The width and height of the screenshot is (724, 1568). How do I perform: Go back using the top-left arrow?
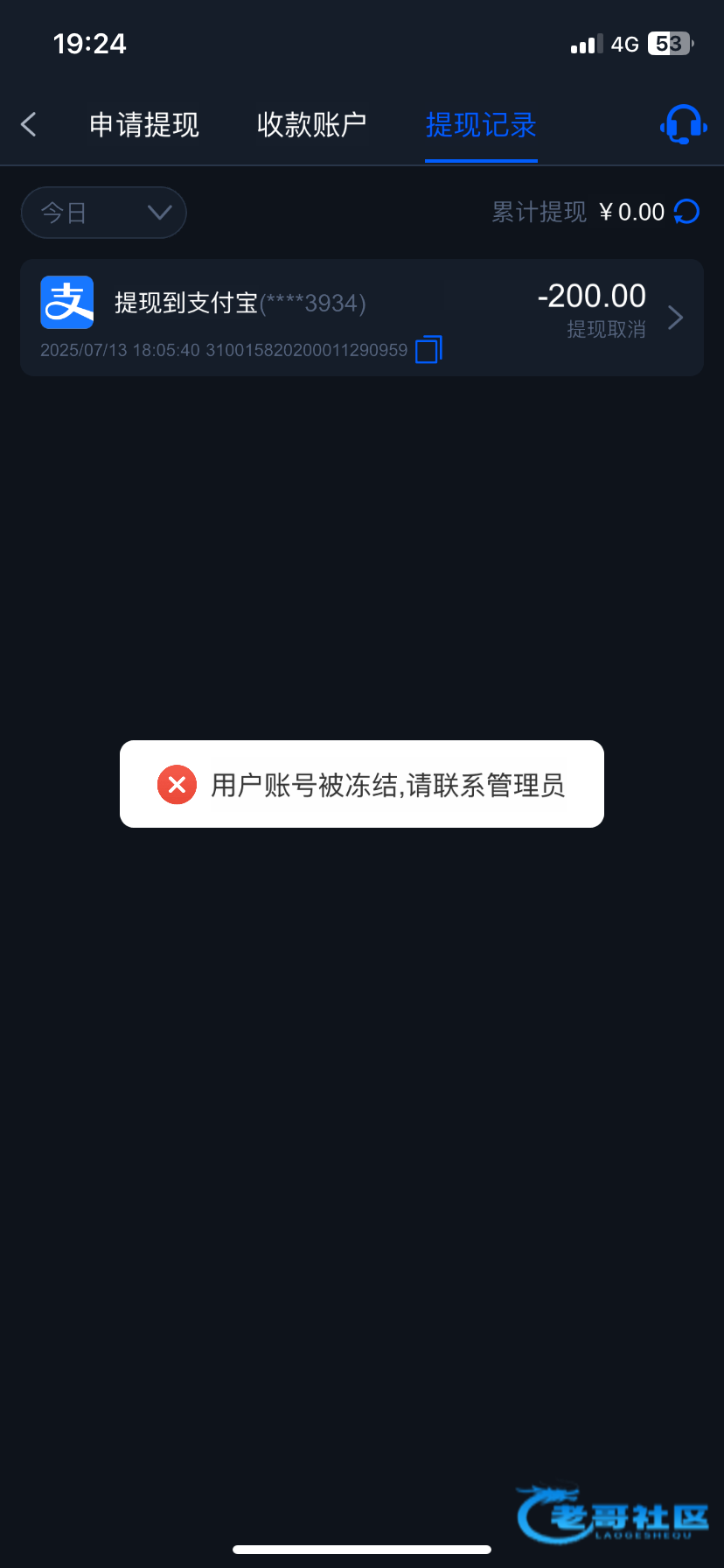coord(29,124)
